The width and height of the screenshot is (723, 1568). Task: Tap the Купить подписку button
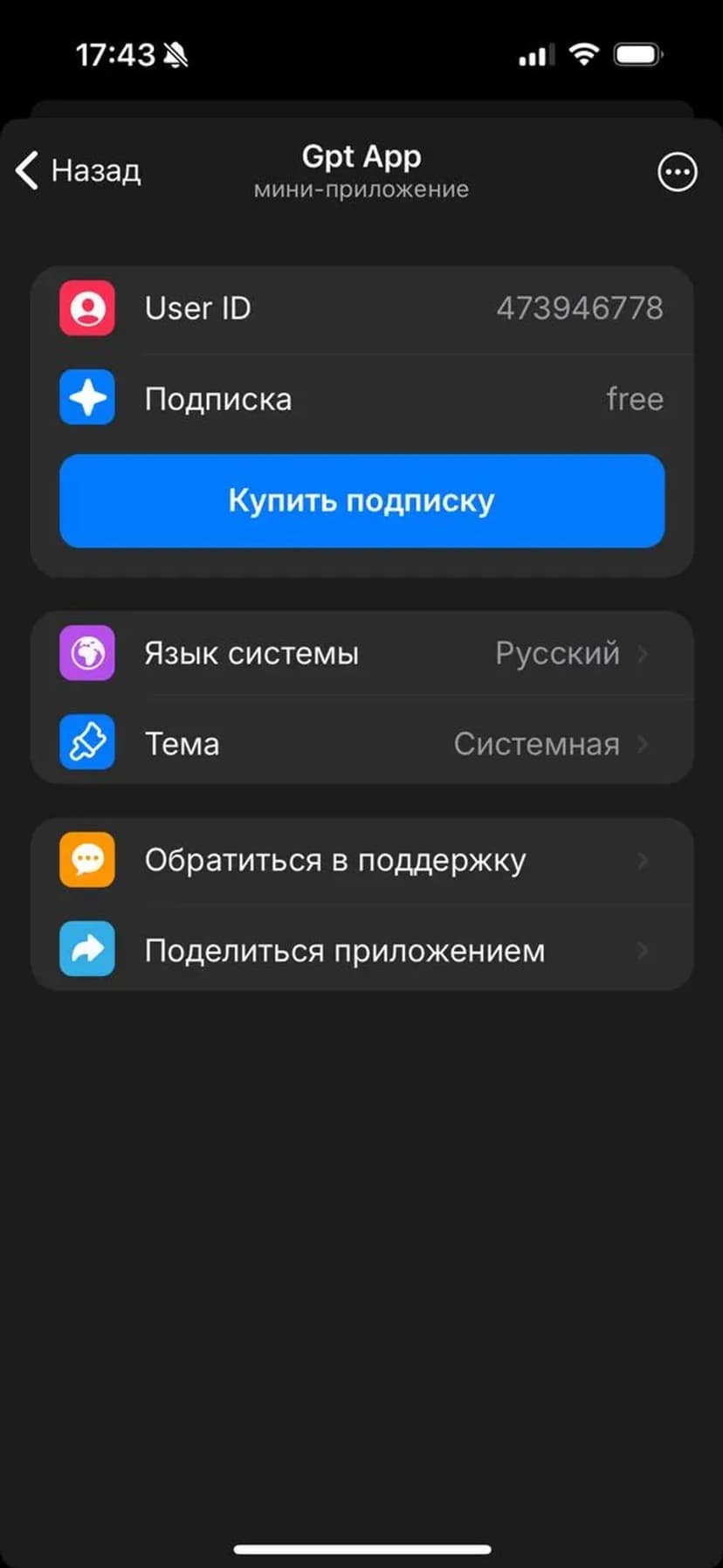tap(361, 501)
